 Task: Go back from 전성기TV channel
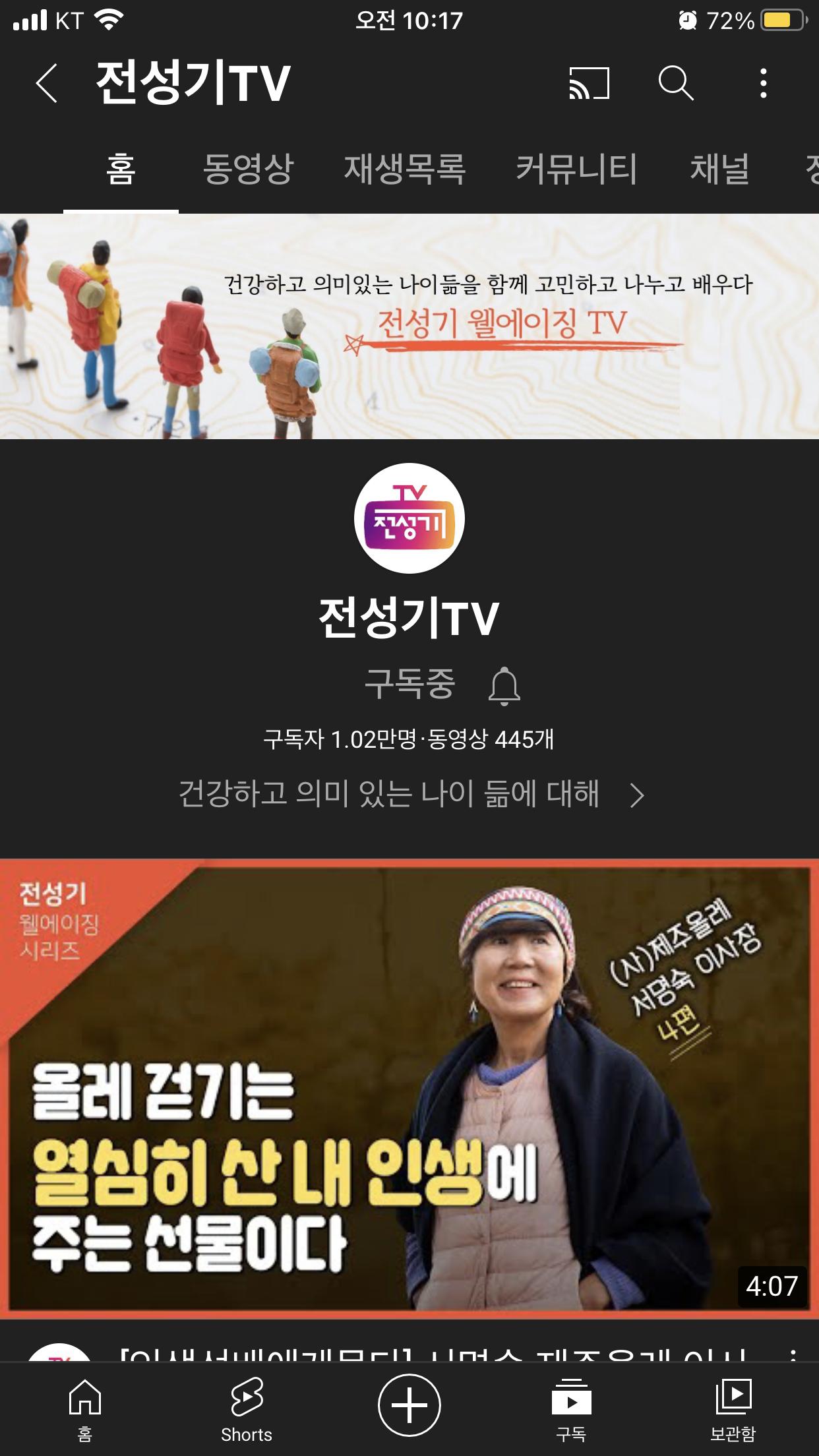(46, 84)
